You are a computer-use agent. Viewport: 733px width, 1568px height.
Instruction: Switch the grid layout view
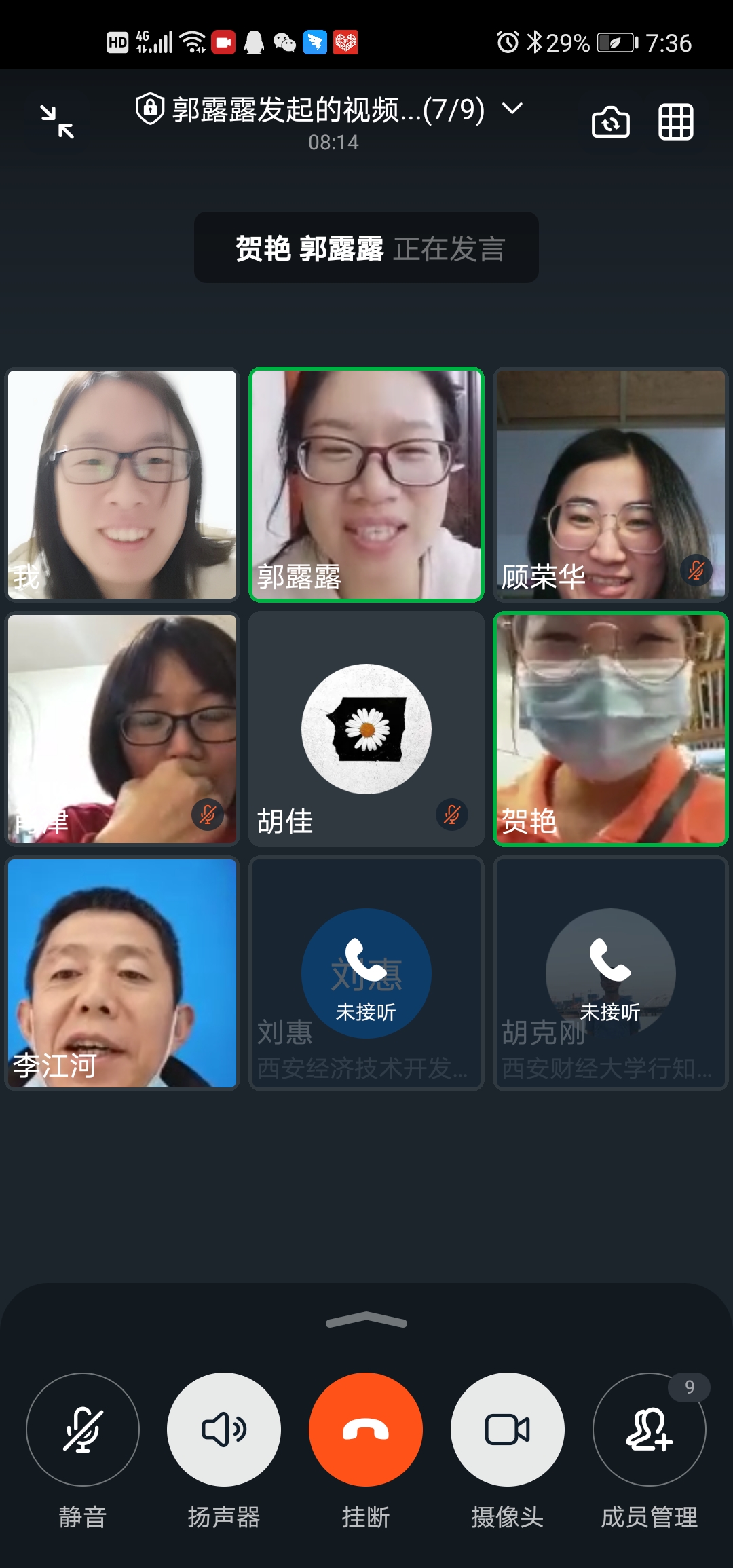[x=675, y=122]
